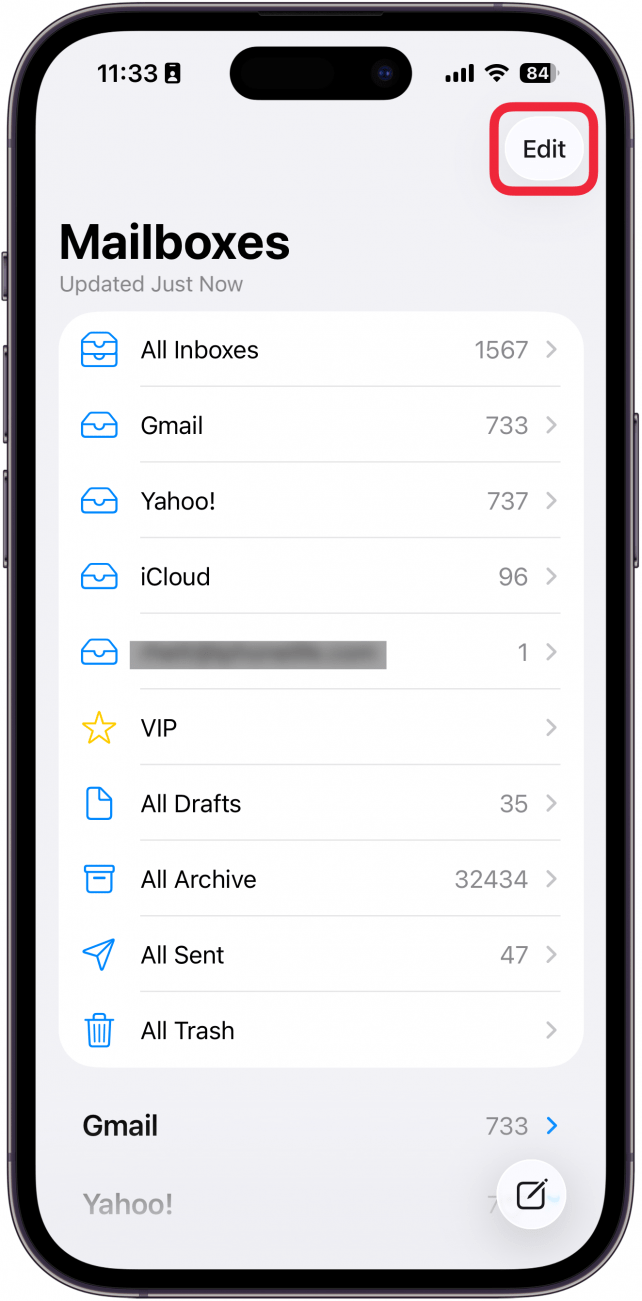Open the All Inboxes mailbox

tap(320, 350)
